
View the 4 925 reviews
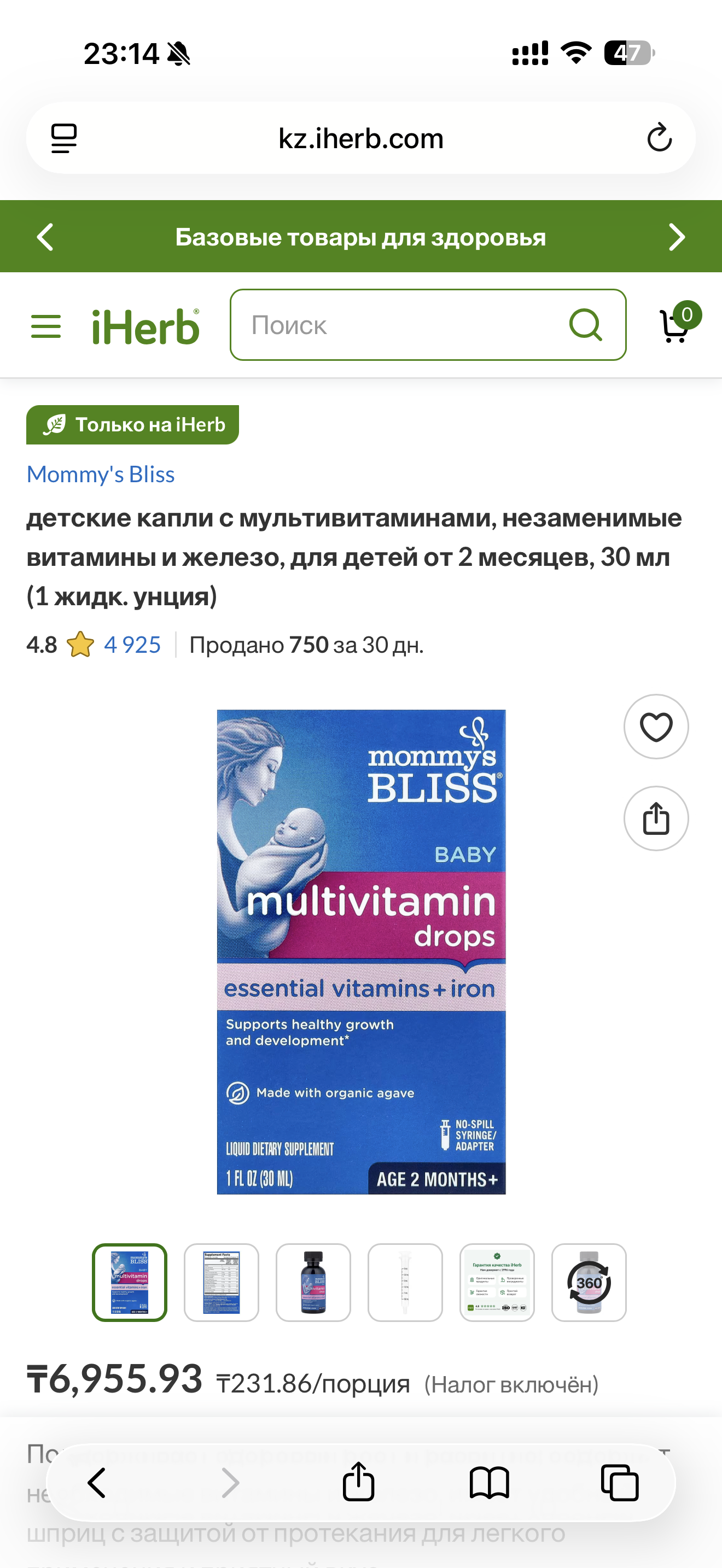132,645
